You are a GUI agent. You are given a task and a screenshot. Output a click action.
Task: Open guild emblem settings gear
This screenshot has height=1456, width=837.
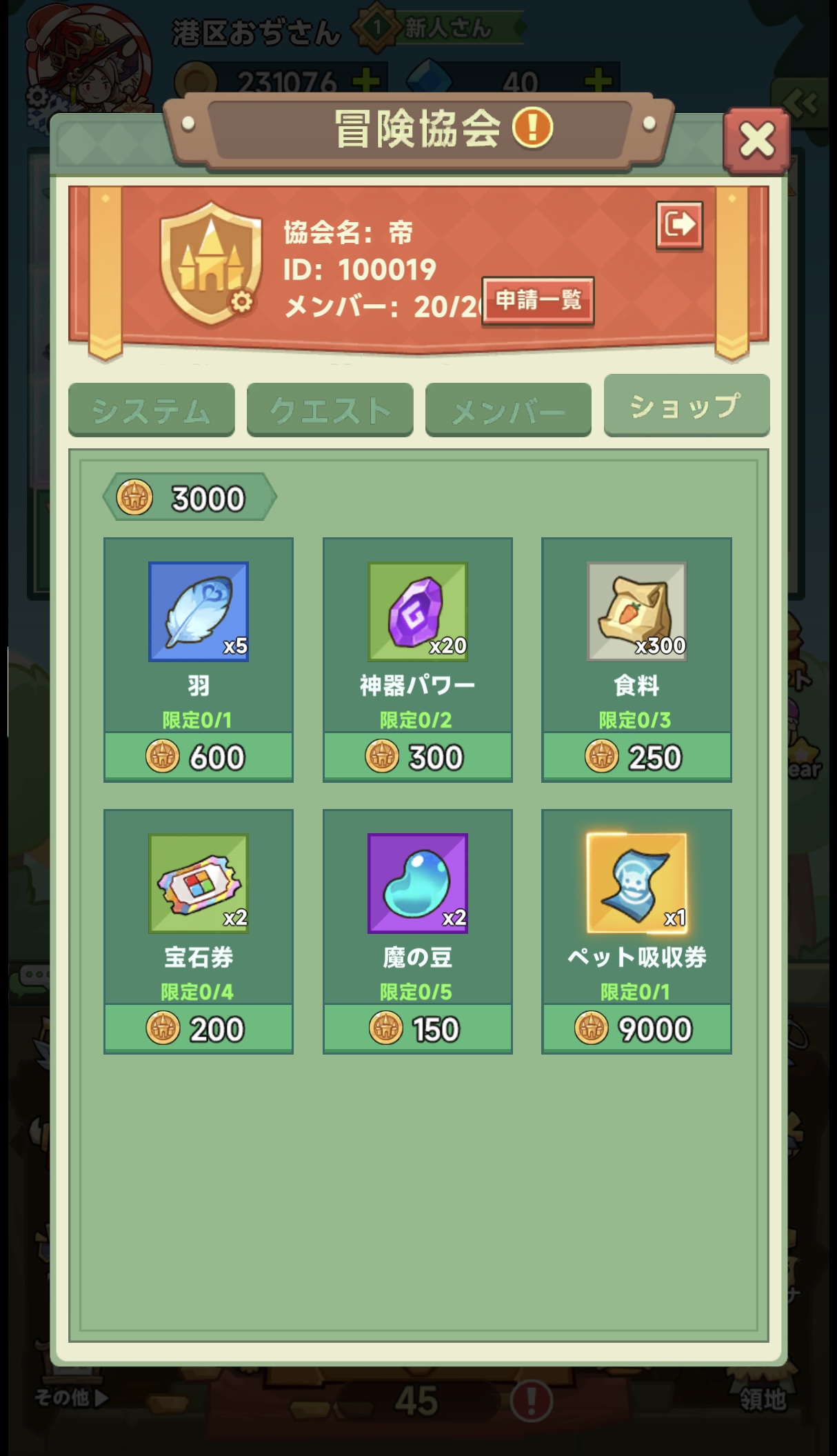[241, 302]
